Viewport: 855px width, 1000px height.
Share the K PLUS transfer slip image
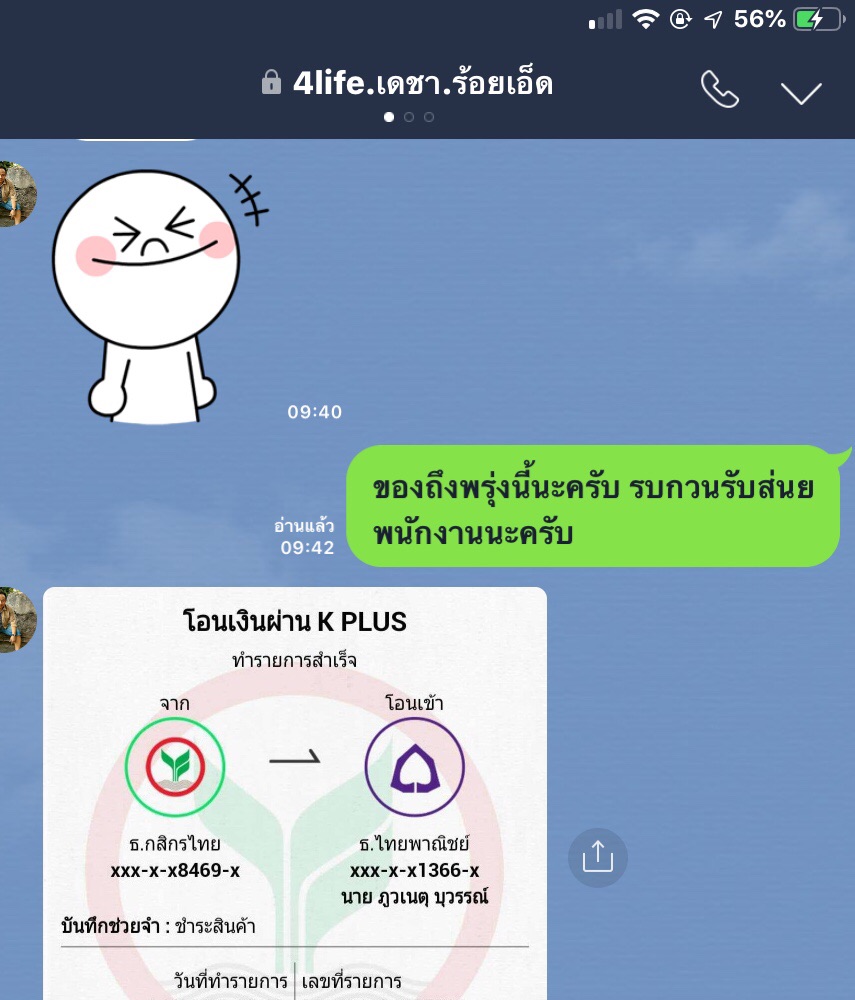[597, 857]
